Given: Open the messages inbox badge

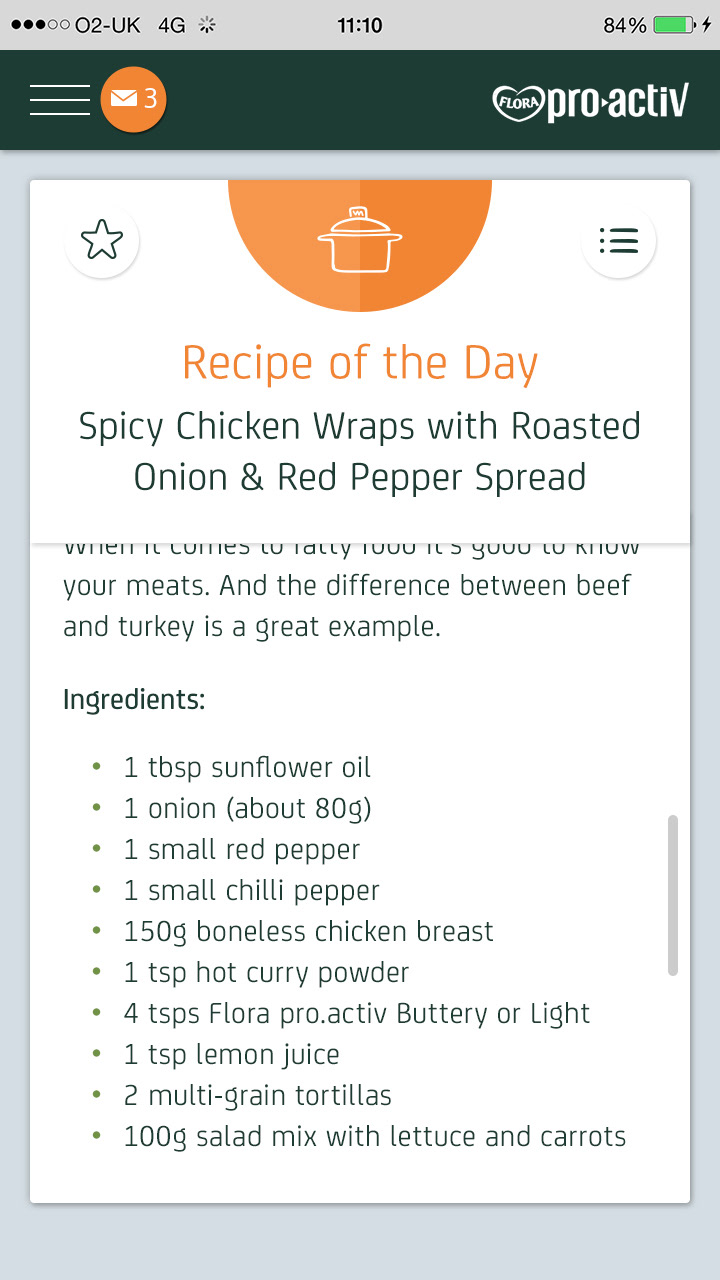Looking at the screenshot, I should pos(133,99).
